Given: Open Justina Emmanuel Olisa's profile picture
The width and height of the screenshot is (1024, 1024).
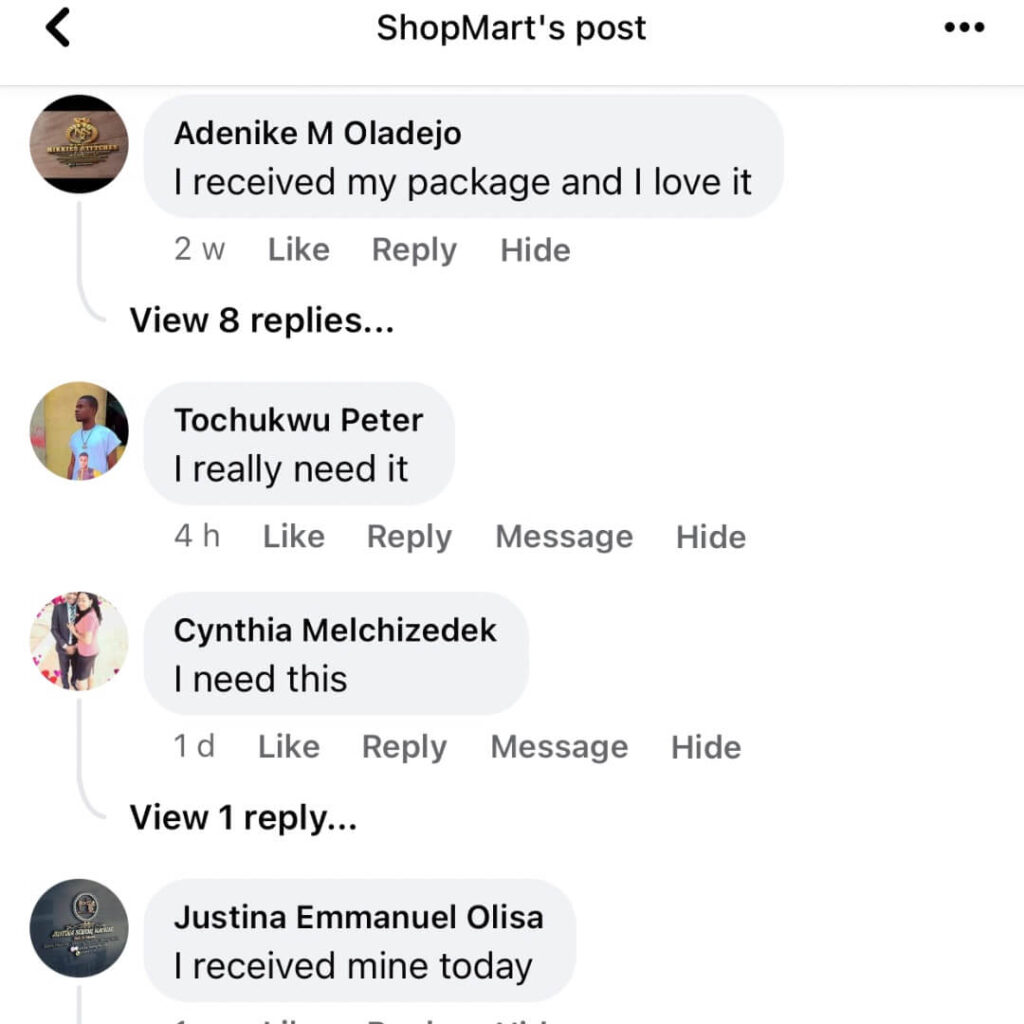Looking at the screenshot, I should tap(79, 928).
